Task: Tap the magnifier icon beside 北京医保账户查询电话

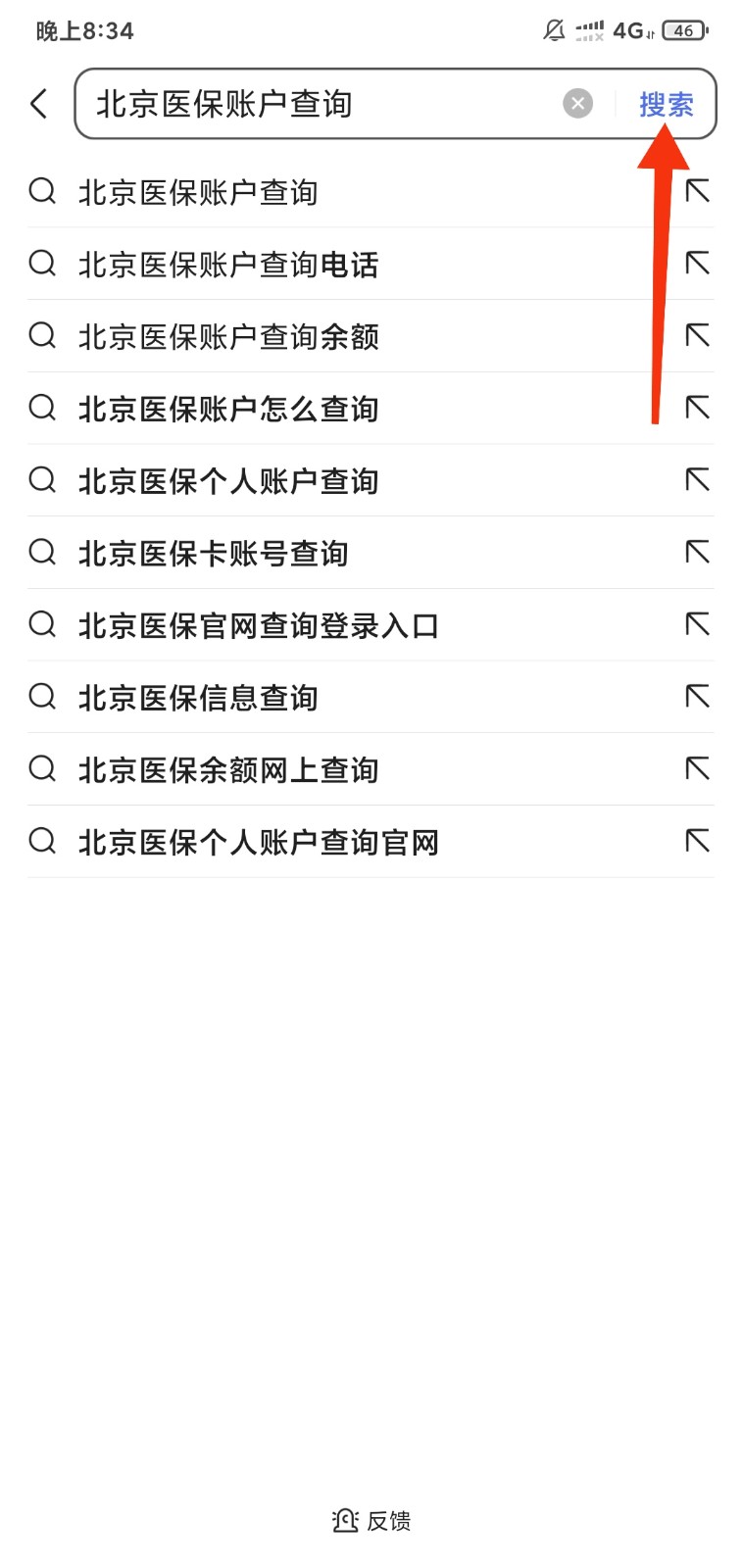Action: [x=42, y=264]
